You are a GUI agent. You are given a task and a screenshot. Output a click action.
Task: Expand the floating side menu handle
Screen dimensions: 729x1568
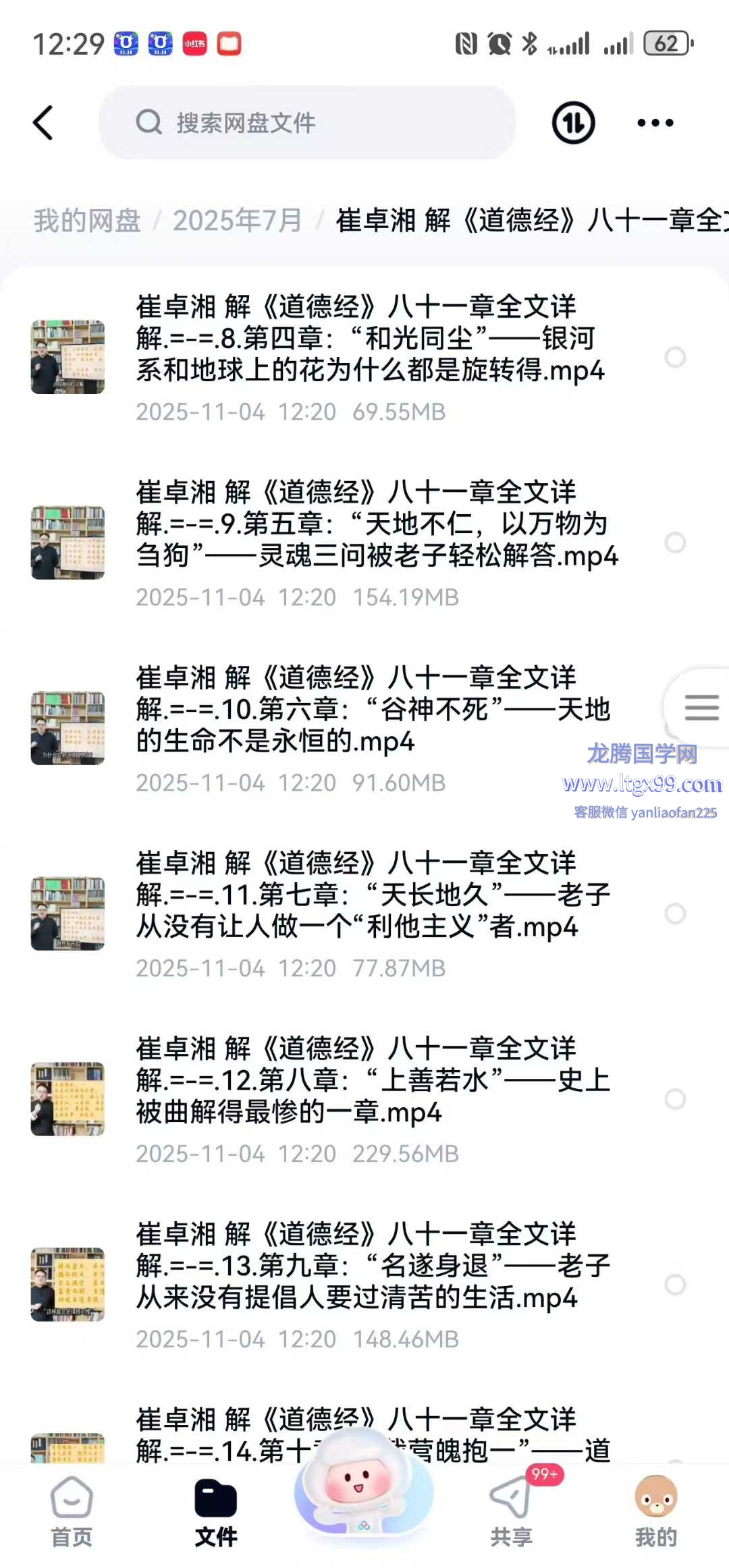[701, 707]
